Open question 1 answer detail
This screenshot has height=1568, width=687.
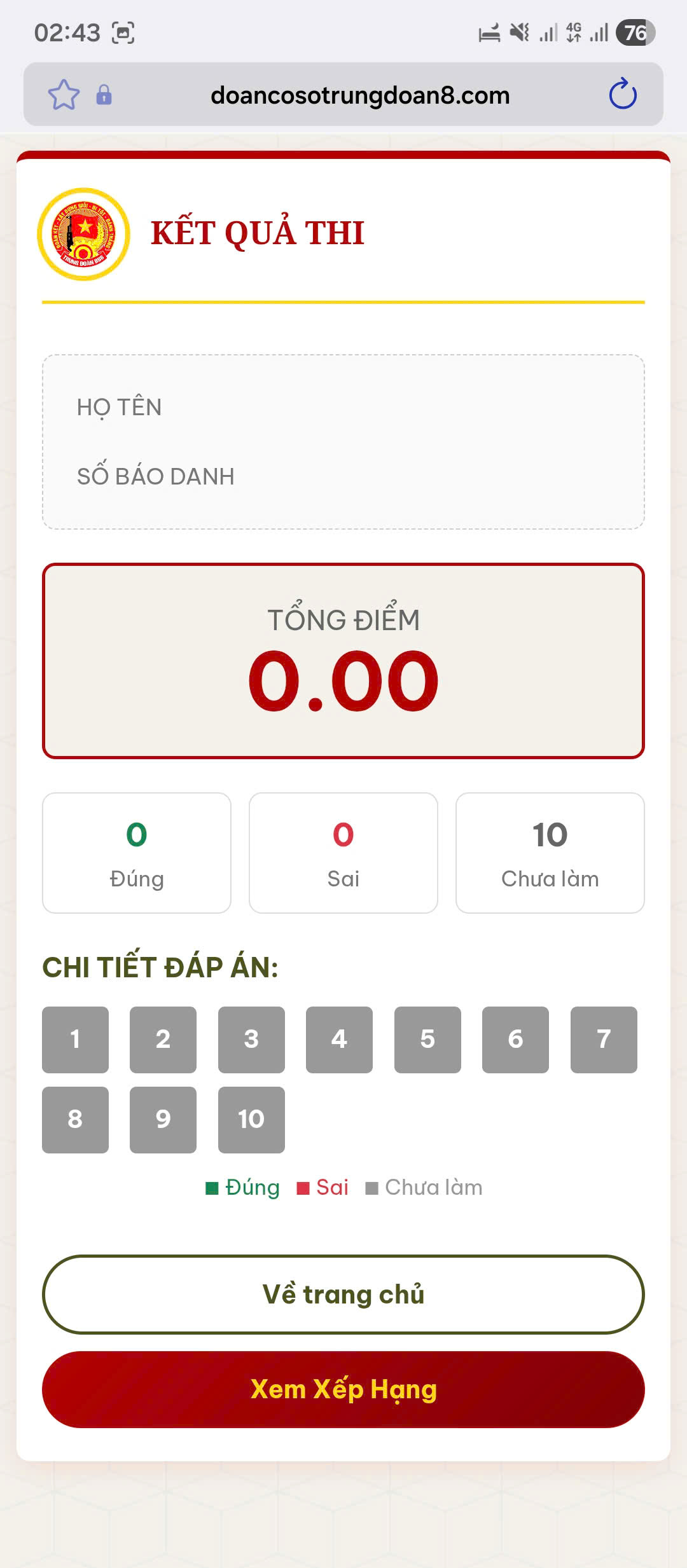pos(75,1040)
